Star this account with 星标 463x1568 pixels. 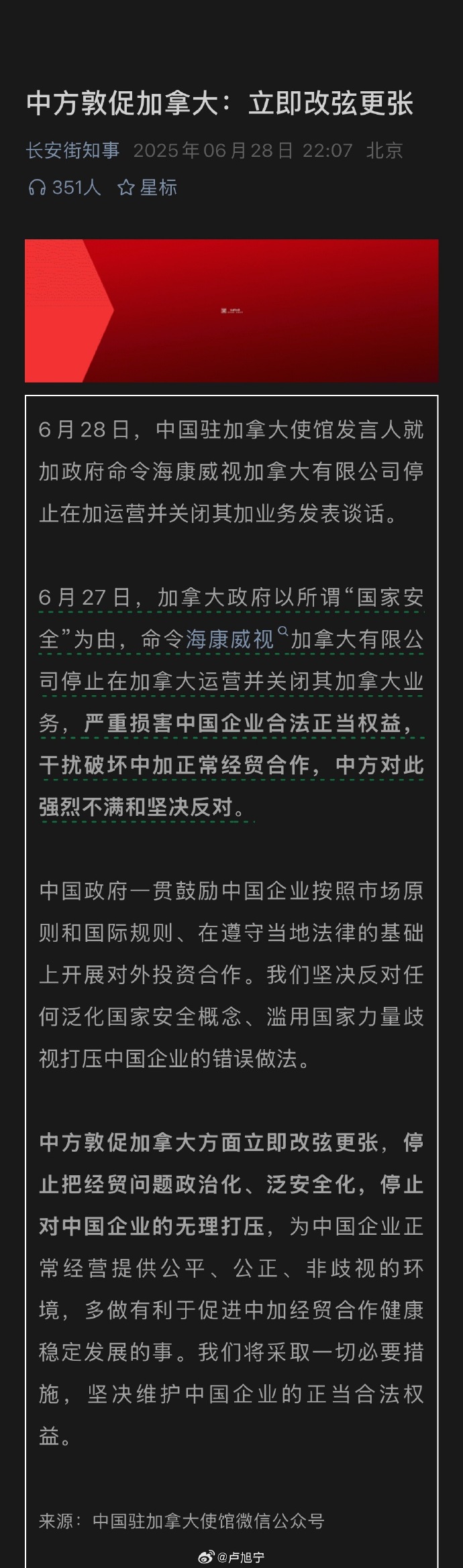[147, 188]
